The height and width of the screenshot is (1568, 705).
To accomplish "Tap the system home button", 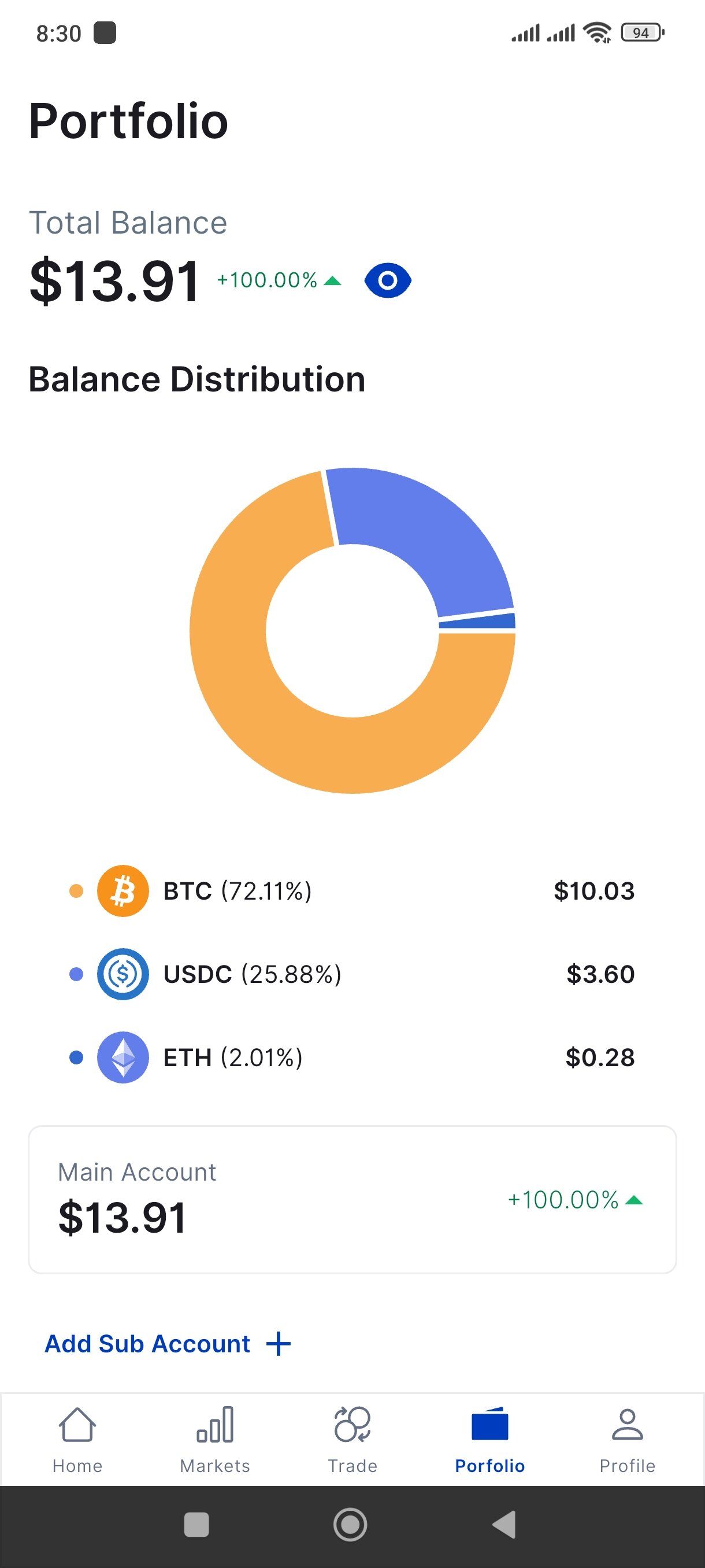I will tap(350, 1525).
